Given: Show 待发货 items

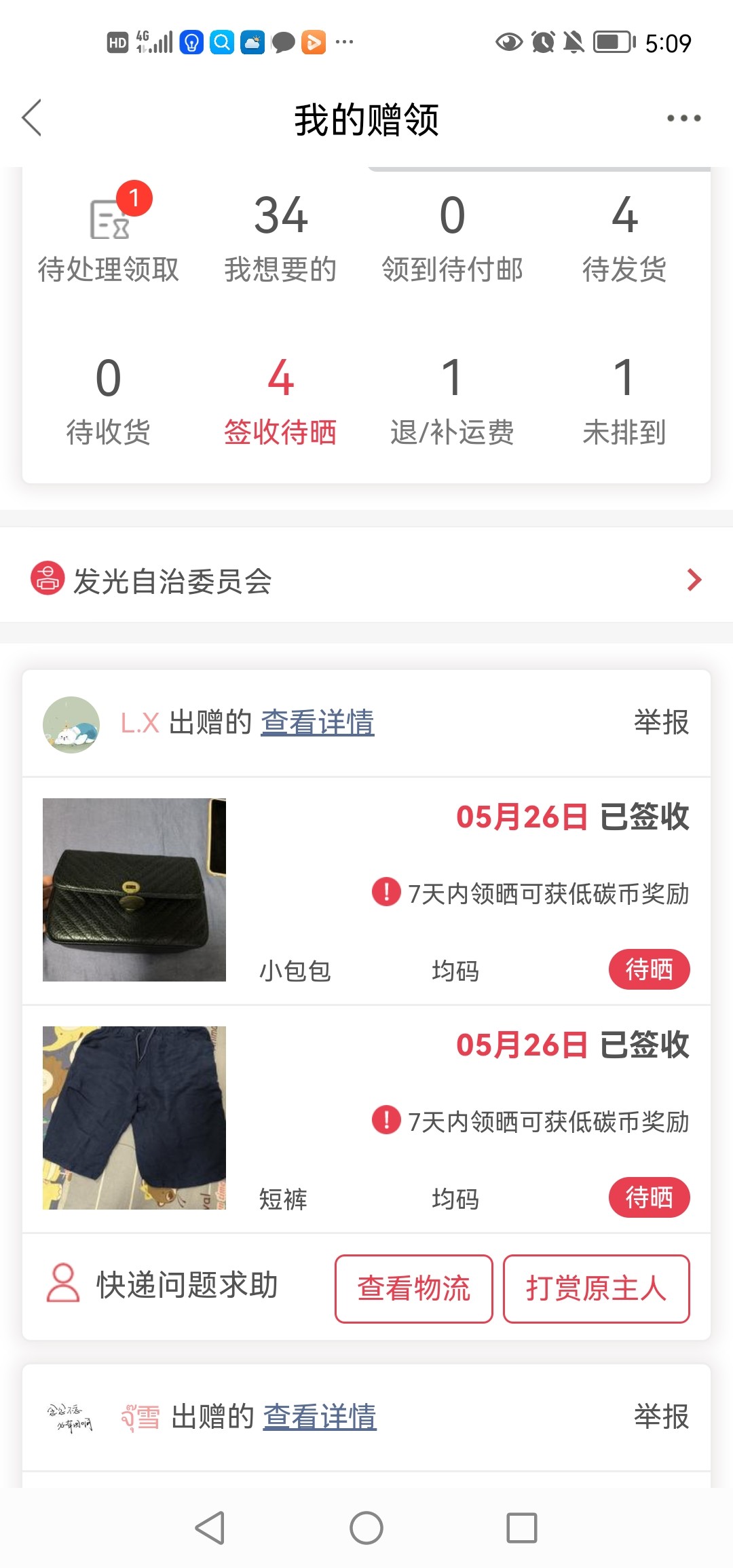Looking at the screenshot, I should pyautogui.click(x=624, y=238).
